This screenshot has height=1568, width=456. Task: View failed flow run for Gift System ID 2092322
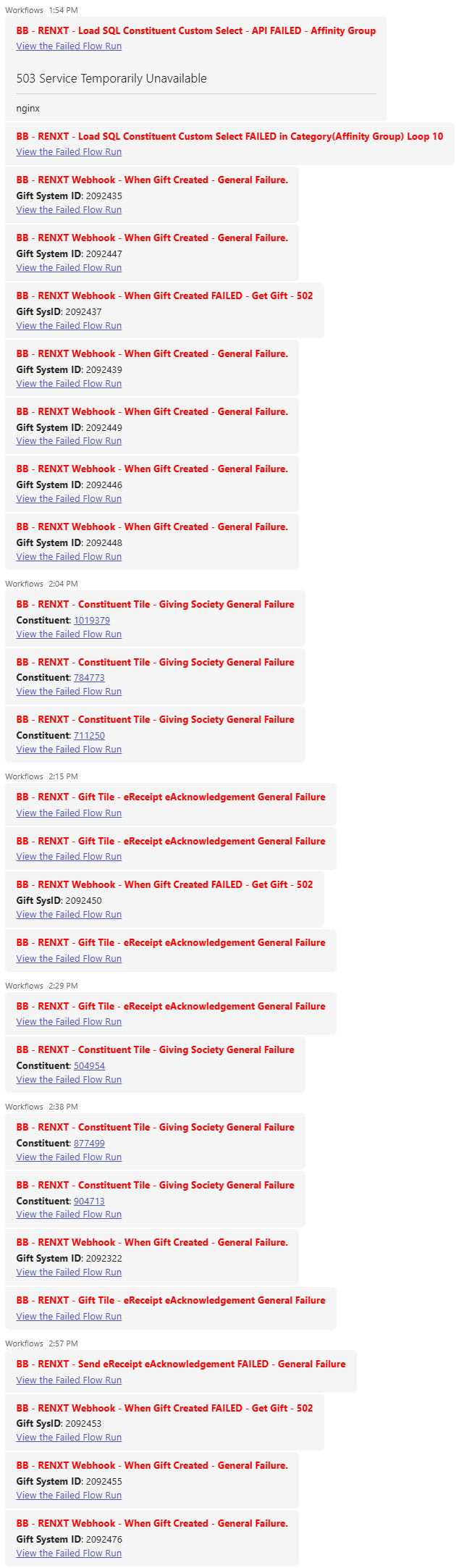(69, 1272)
